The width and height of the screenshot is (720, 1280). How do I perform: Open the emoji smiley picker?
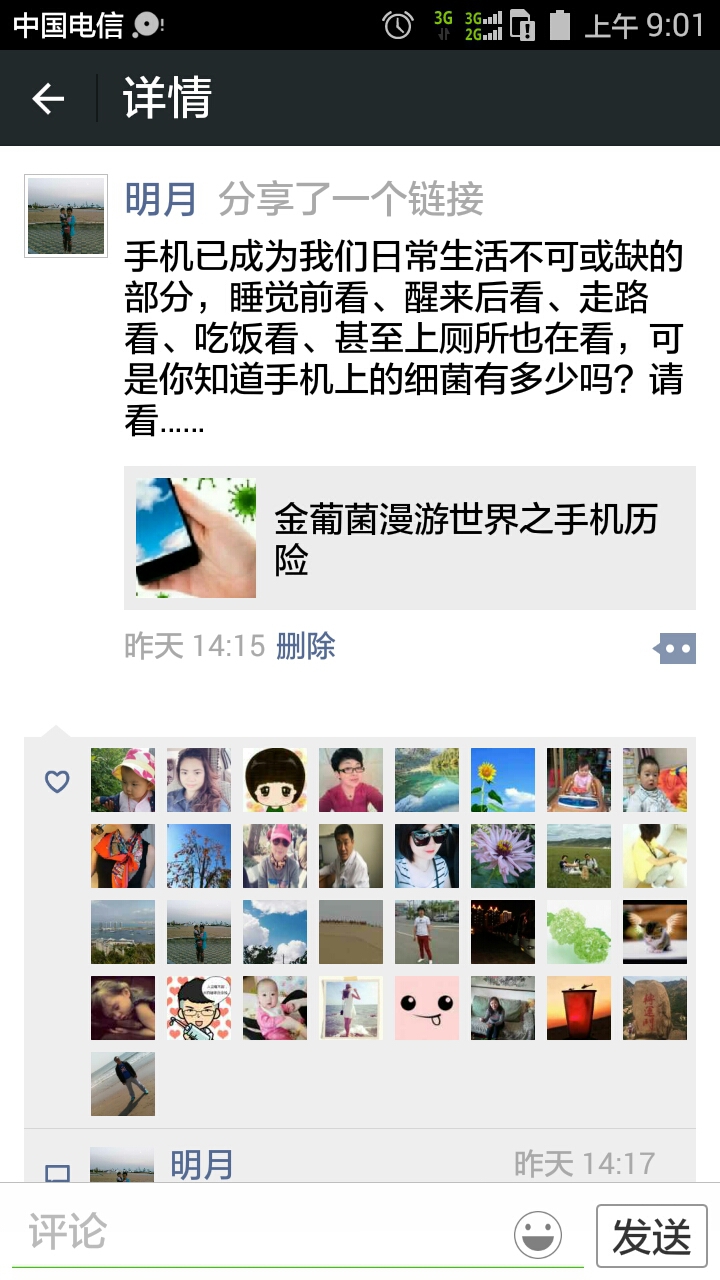click(538, 1234)
